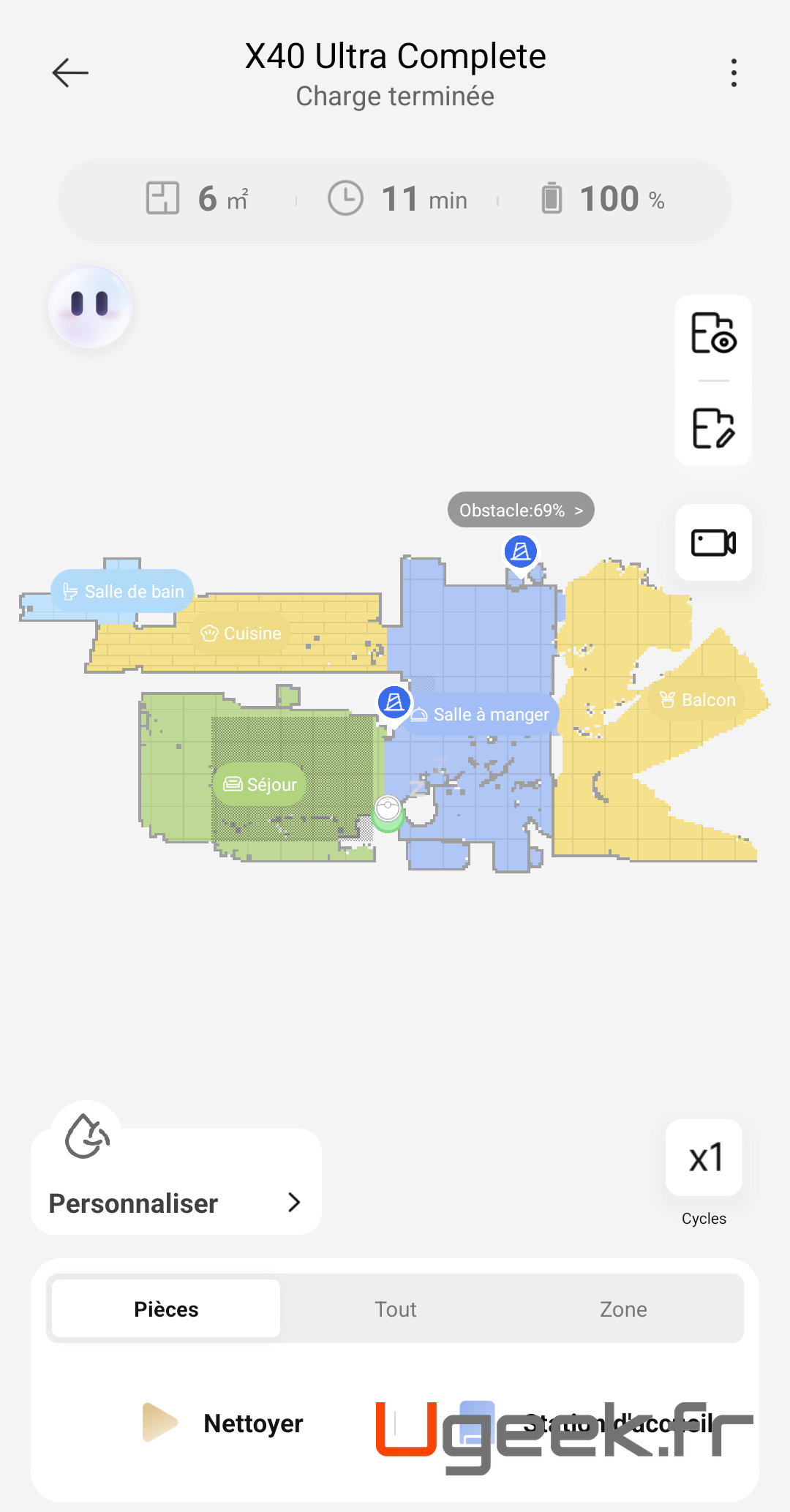Switch to the Pièces tab
790x1512 pixels.
pos(166,1309)
